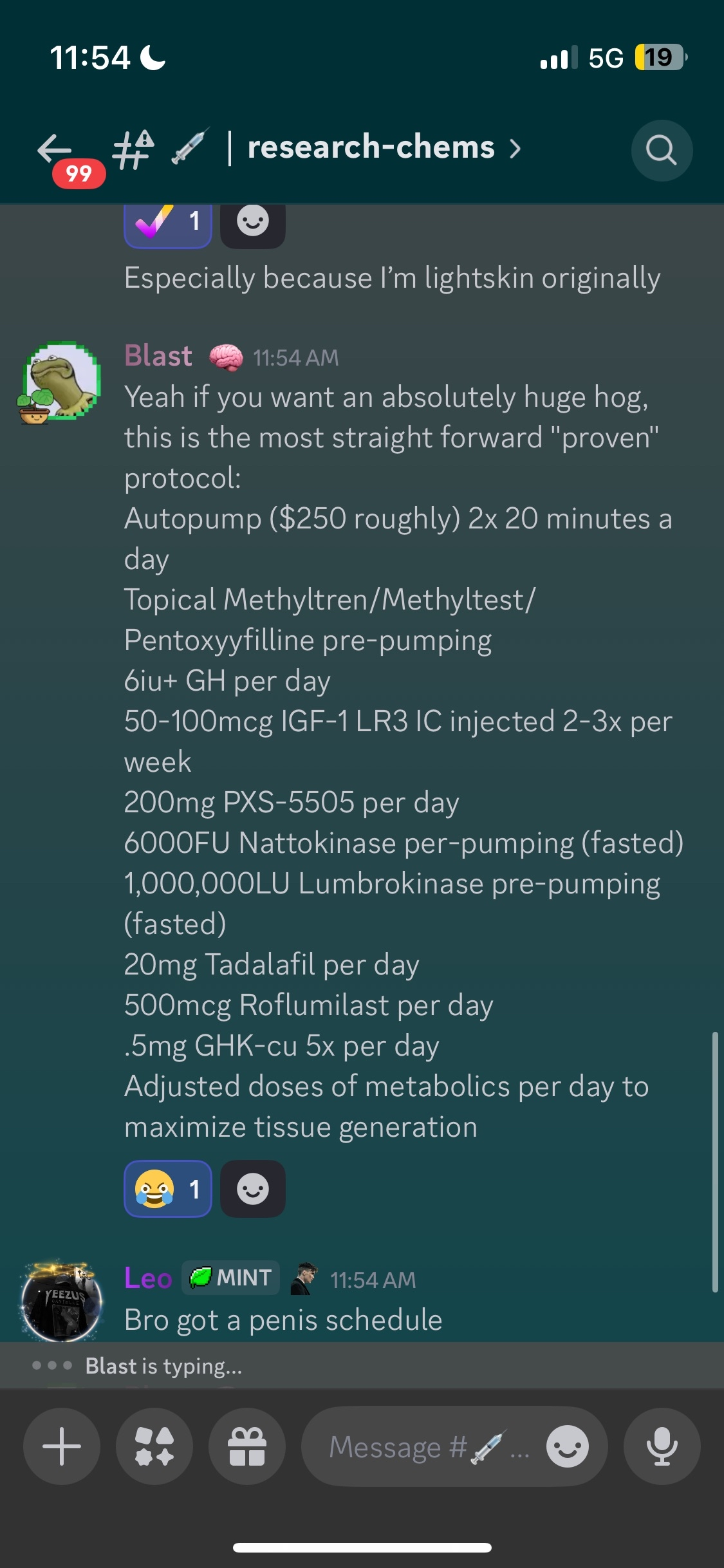Toggle the laughing emoji reaction on Blast's message
This screenshot has height=1568, width=724.
[167, 1189]
